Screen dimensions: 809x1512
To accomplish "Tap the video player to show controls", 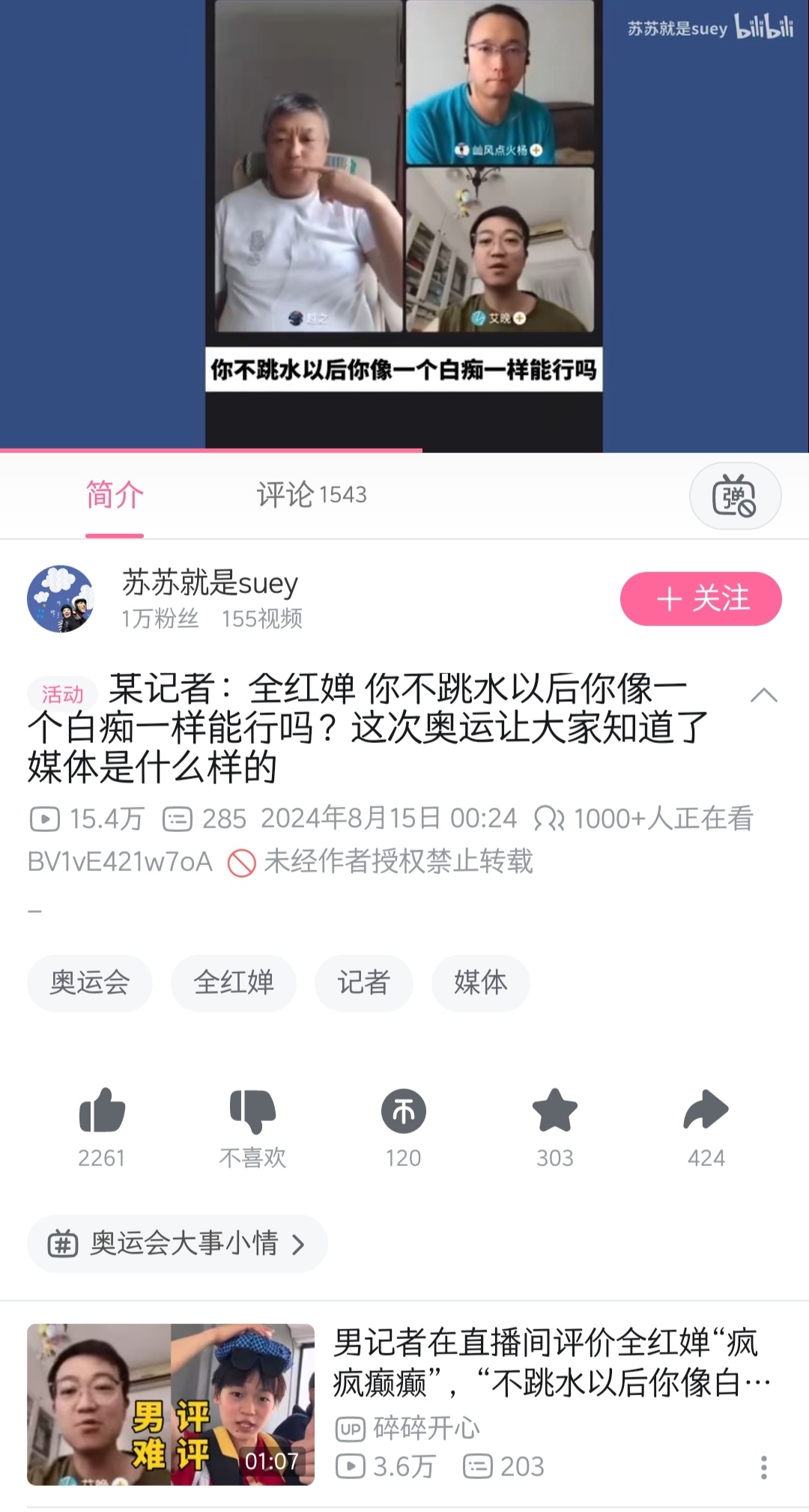I will click(404, 225).
